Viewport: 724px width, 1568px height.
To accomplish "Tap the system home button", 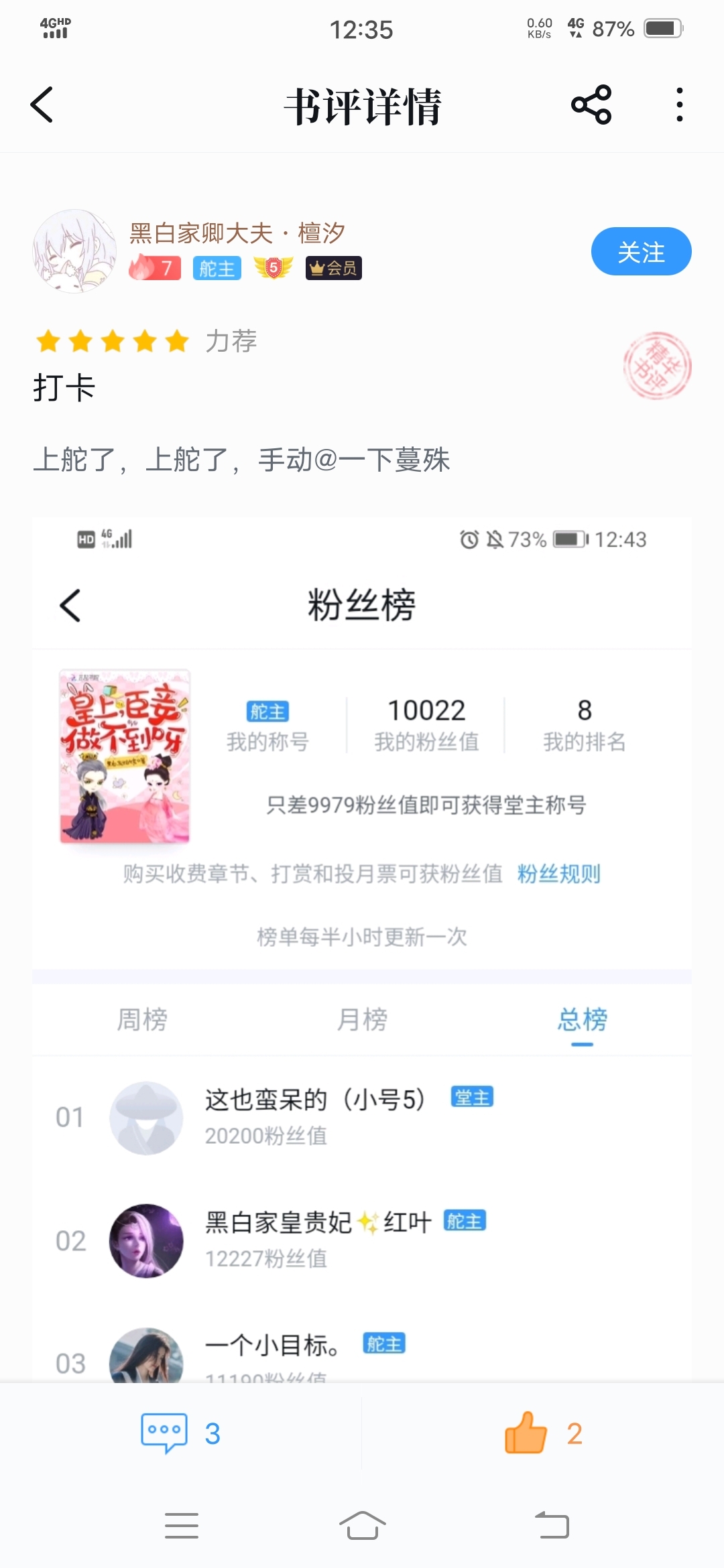I will point(362,1526).
